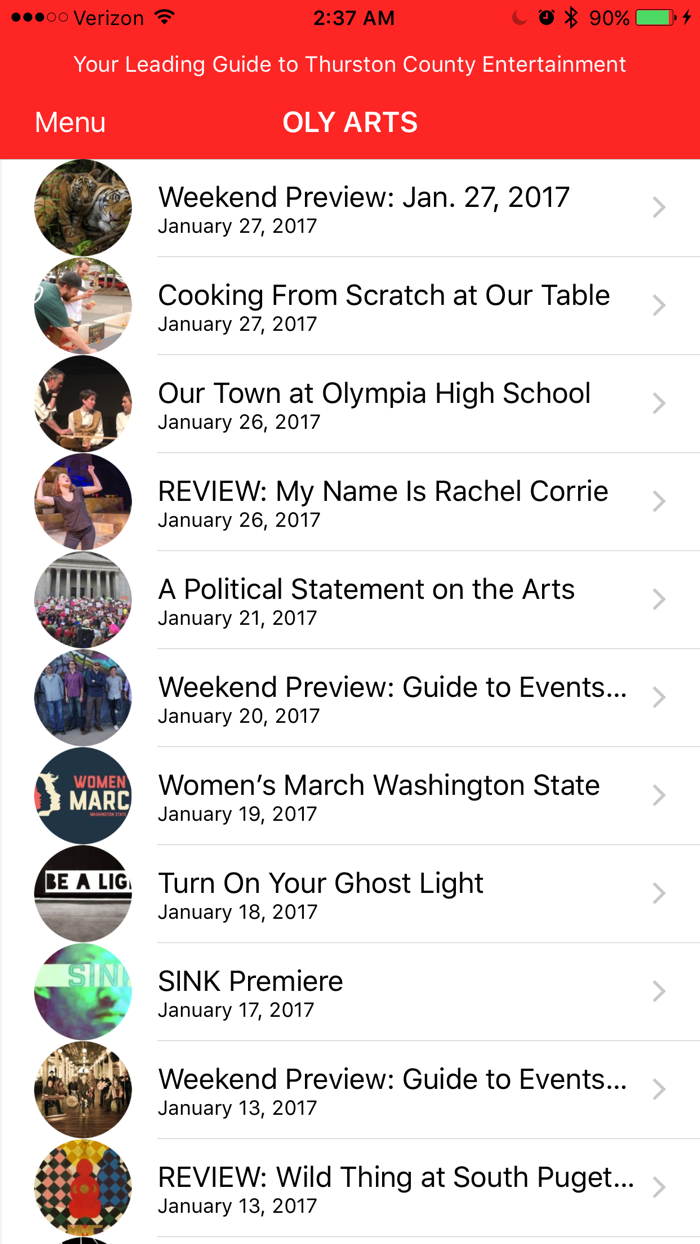The height and width of the screenshot is (1244, 700).
Task: View the SINK Premiere article
Action: [x=251, y=992]
